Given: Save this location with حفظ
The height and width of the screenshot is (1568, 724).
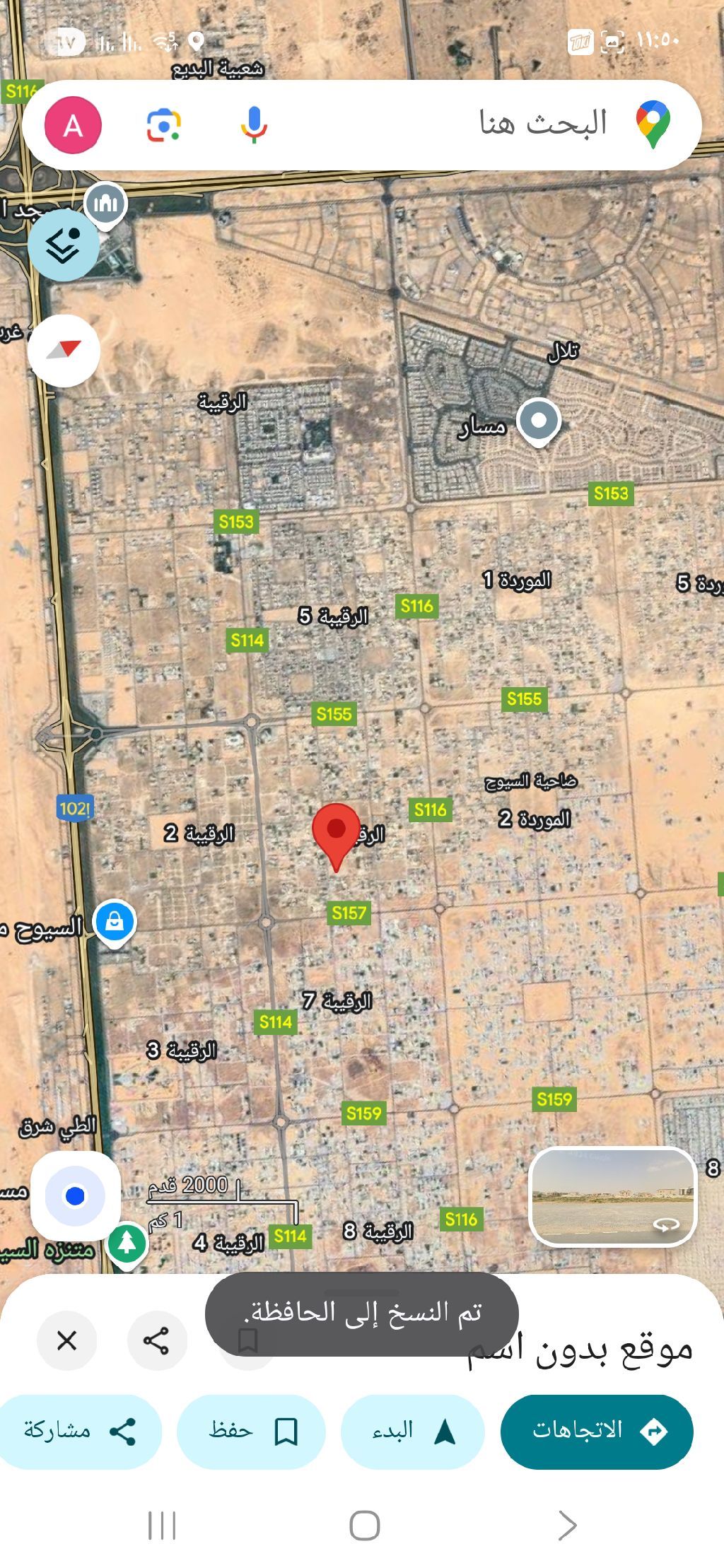Looking at the screenshot, I should [252, 1431].
